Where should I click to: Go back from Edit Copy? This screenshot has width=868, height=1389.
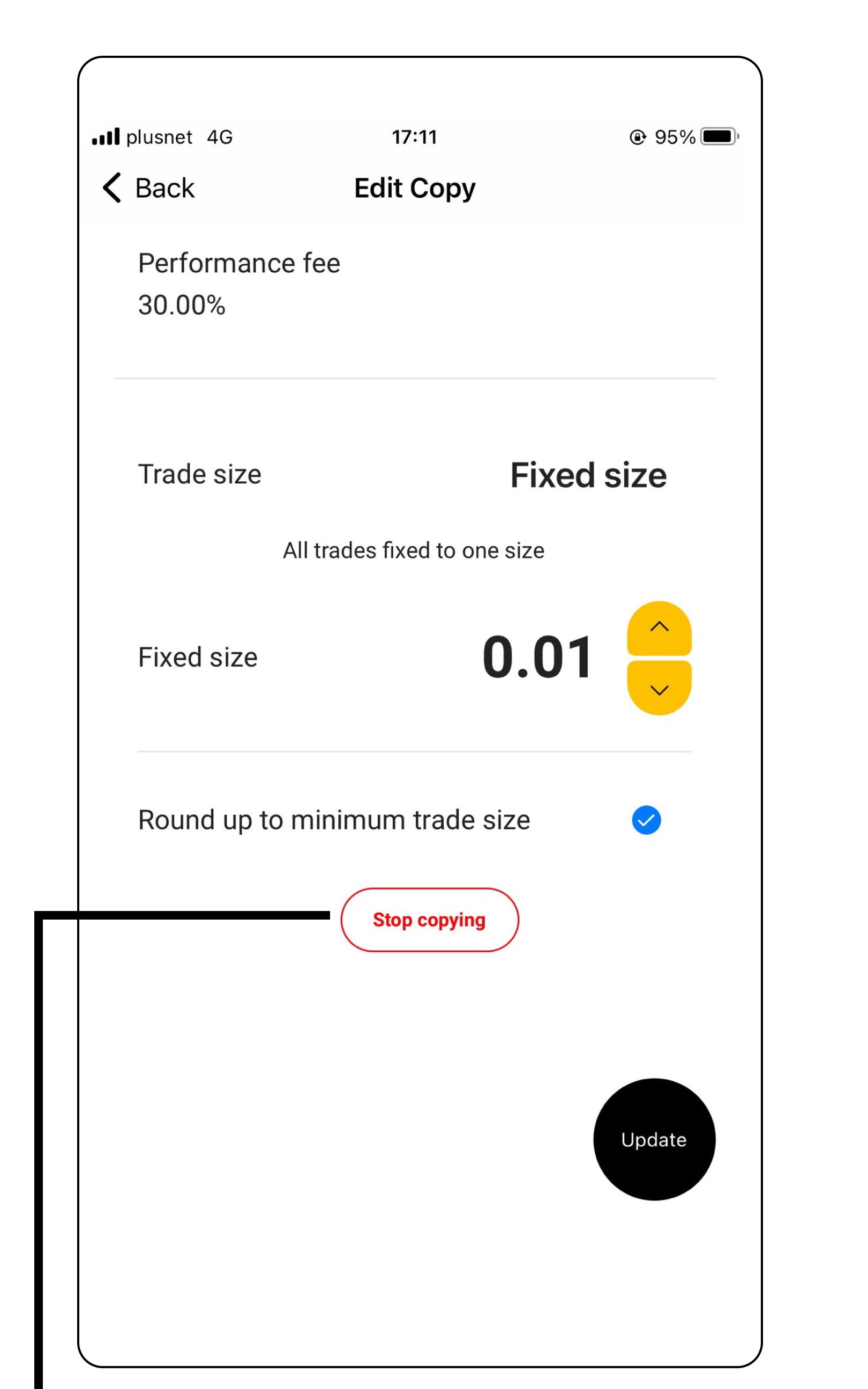[148, 188]
